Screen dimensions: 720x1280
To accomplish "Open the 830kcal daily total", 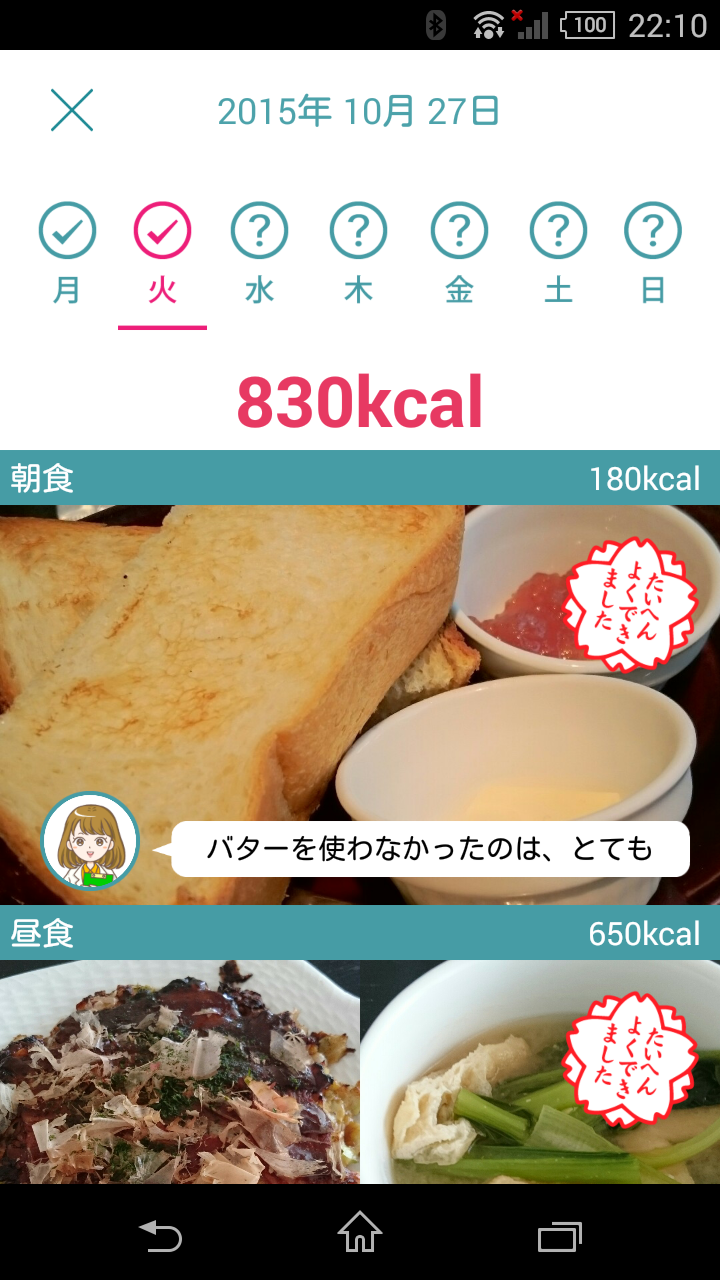I will tap(360, 399).
